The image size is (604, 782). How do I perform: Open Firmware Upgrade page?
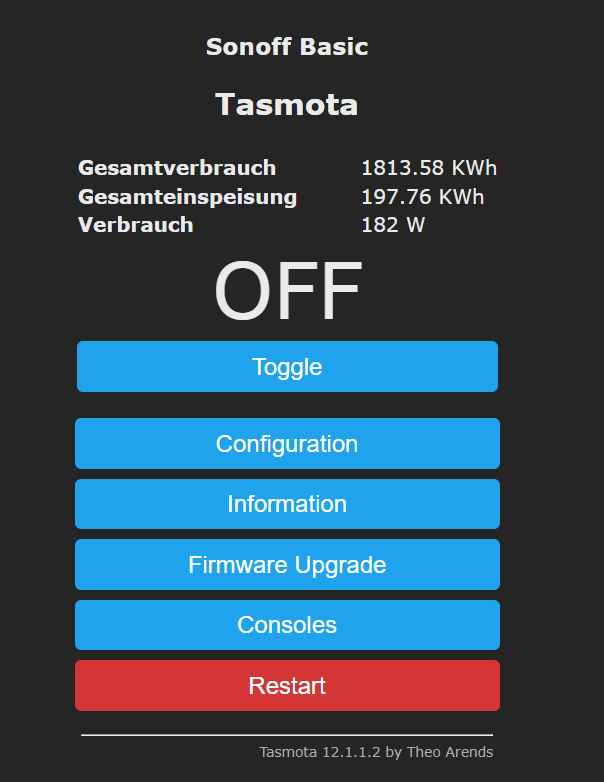click(287, 565)
